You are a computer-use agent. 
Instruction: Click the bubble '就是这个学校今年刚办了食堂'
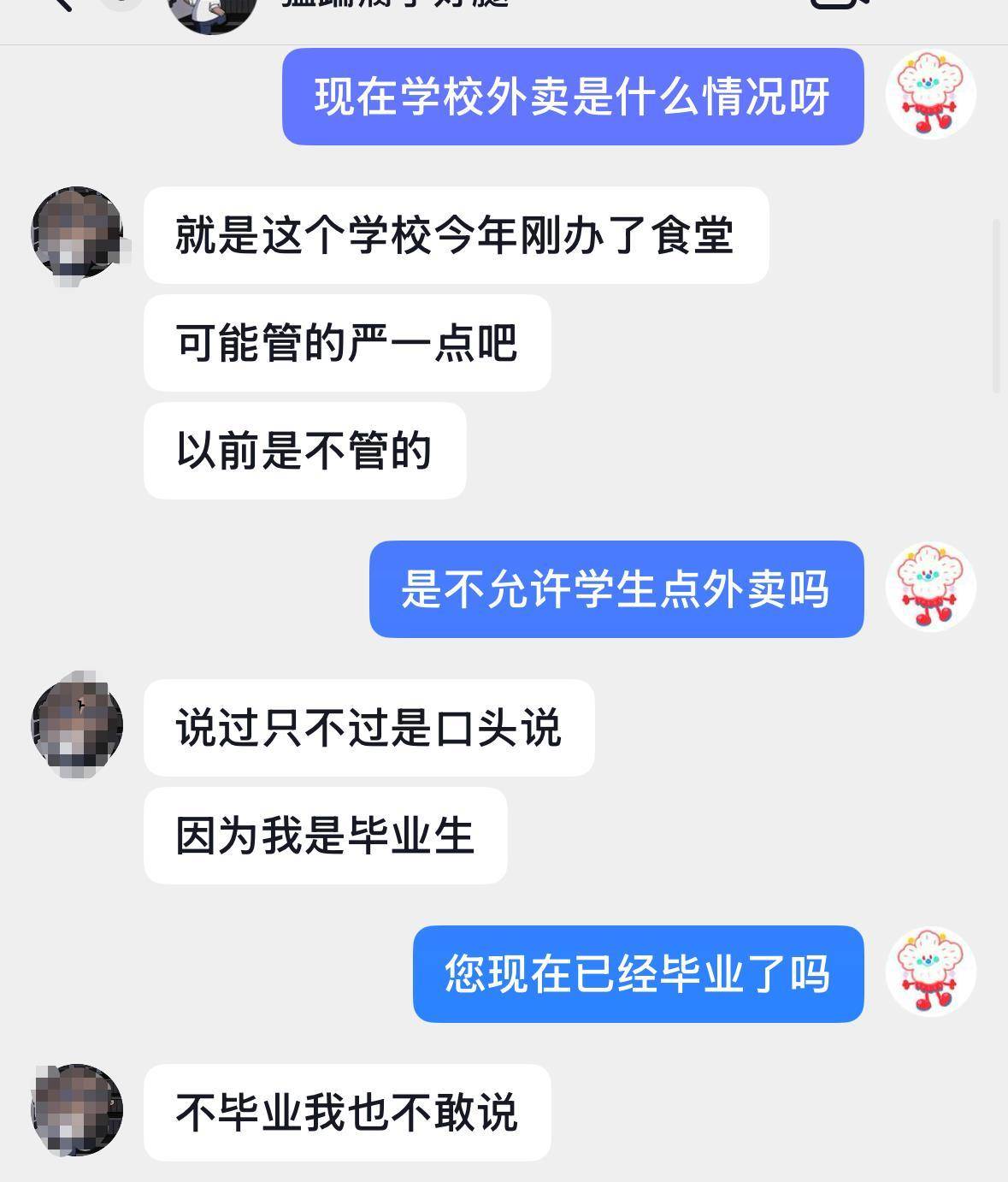click(x=458, y=235)
